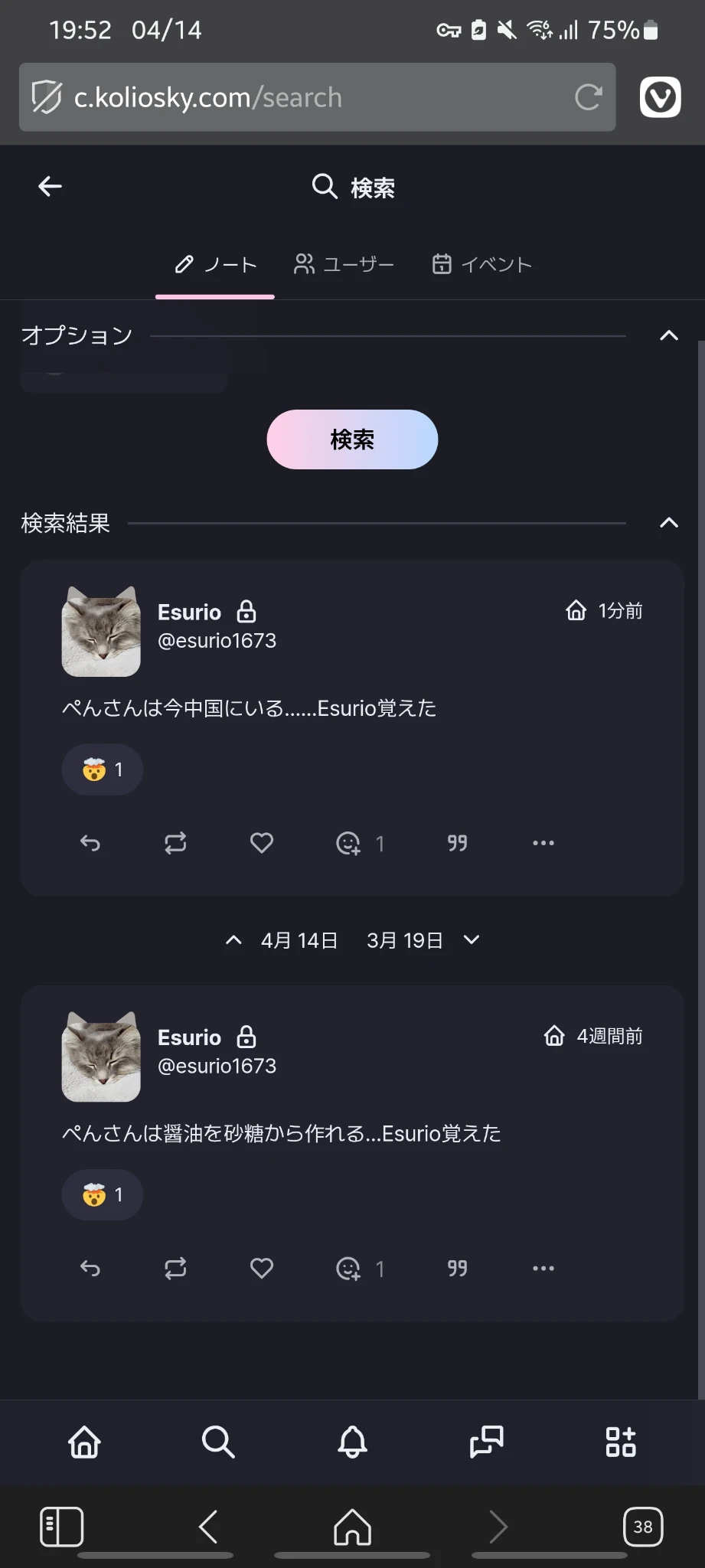This screenshot has height=1568, width=705.
Task: Switch to the ユーザー tab
Action: coord(344,265)
